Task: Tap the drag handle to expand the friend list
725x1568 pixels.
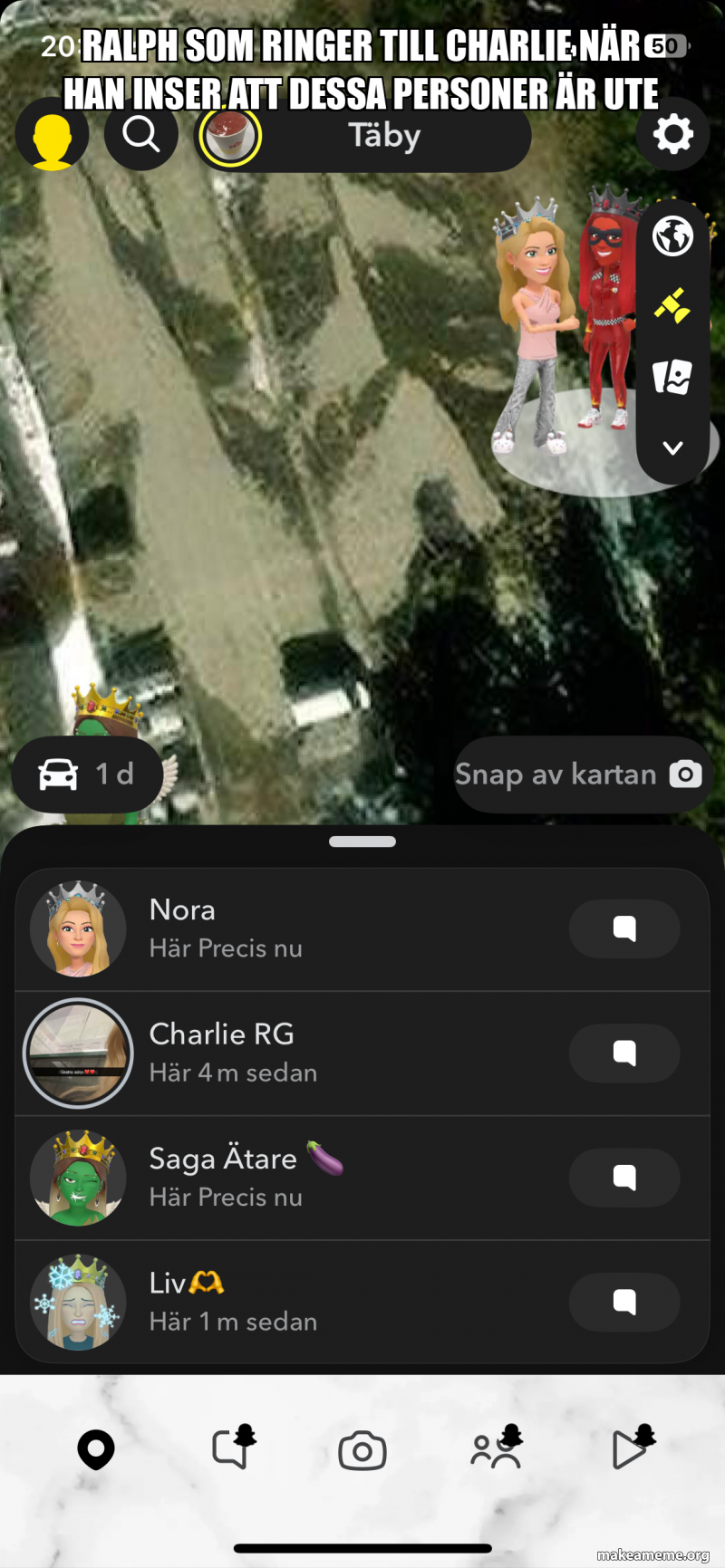Action: (x=362, y=841)
